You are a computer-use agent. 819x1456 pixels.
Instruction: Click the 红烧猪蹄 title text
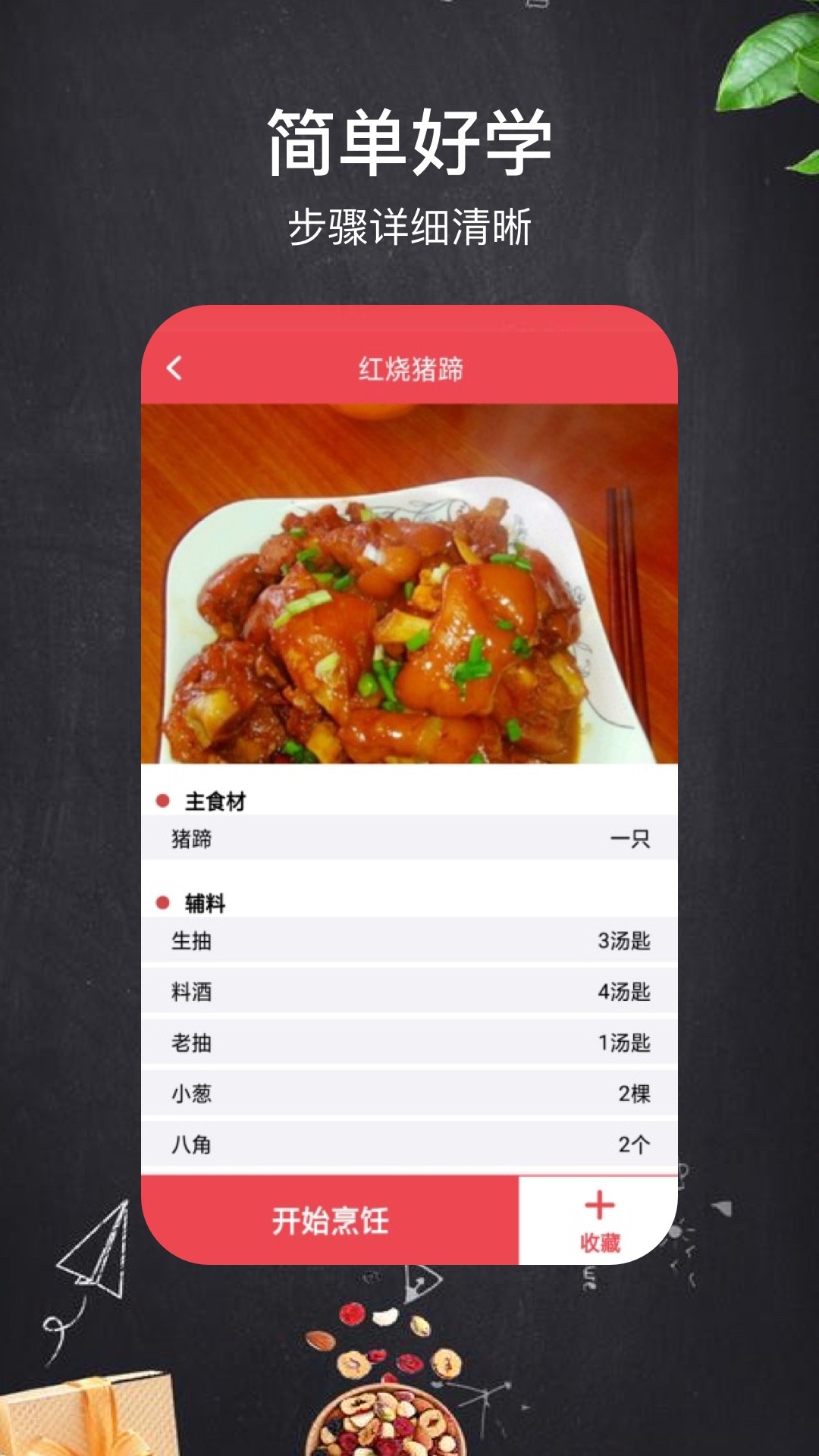(x=415, y=368)
